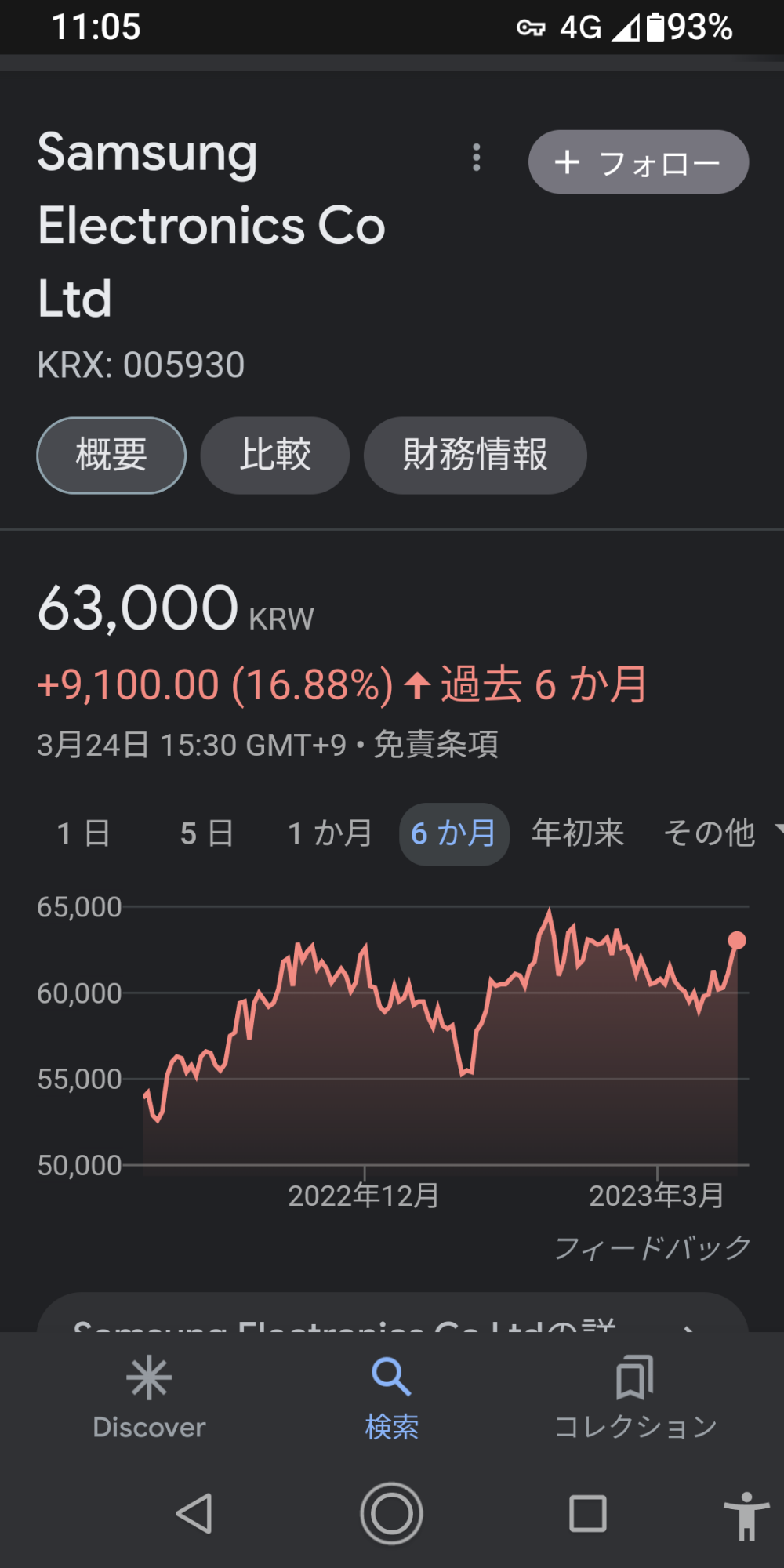Send feedback via フィードバック link
784x1568 pixels.
653,1247
